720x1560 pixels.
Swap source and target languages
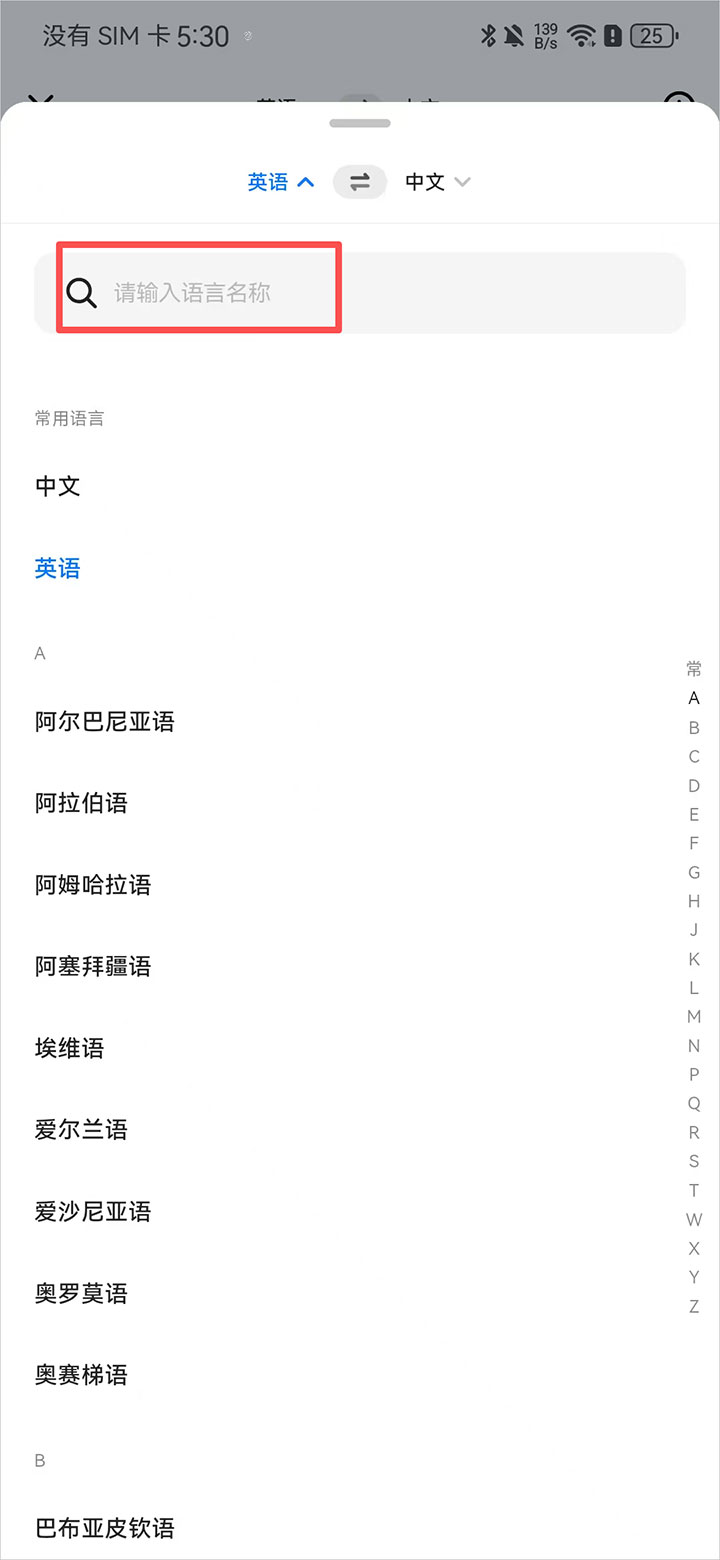(360, 182)
